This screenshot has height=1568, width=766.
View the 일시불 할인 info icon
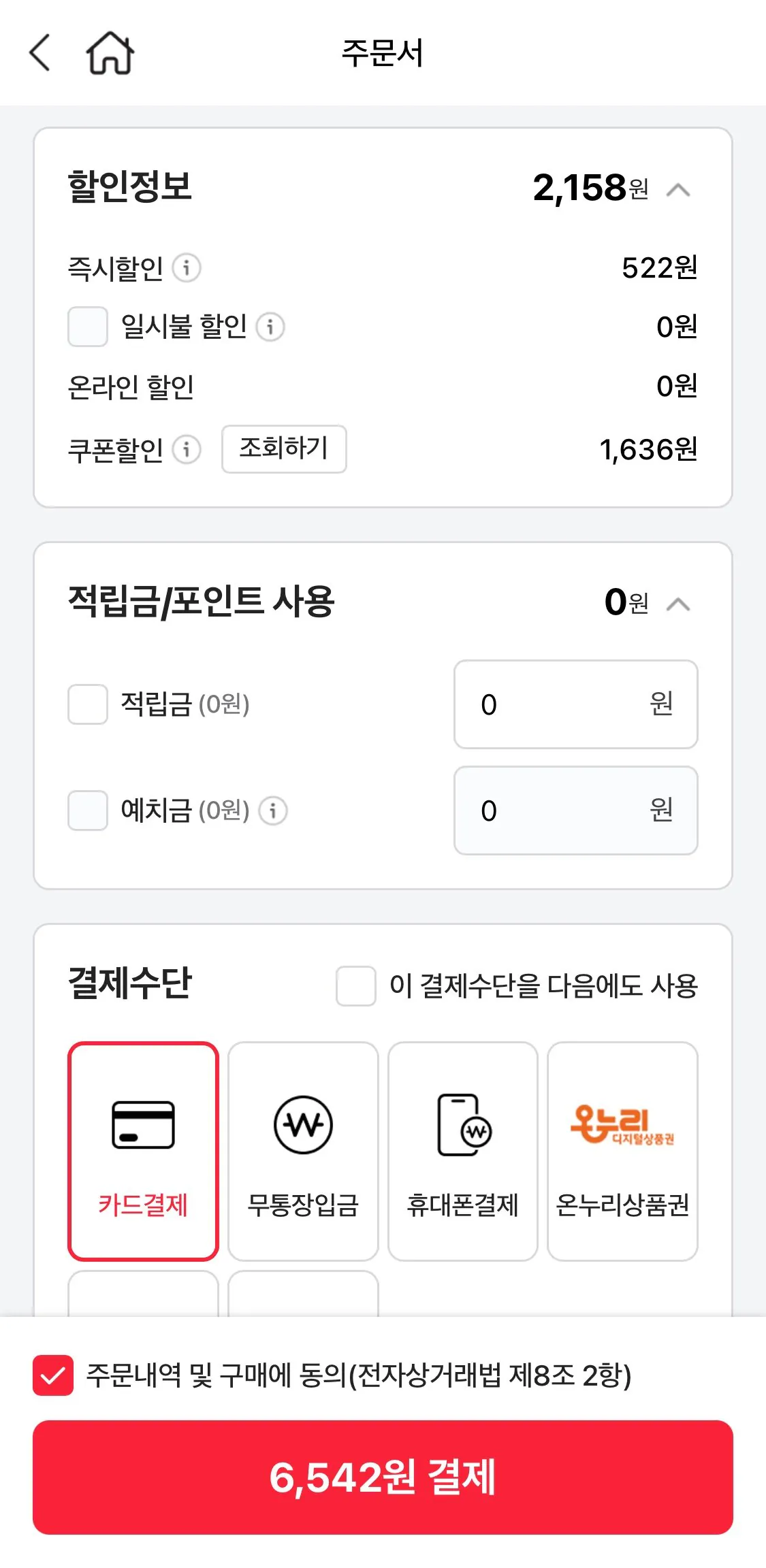pos(272,328)
